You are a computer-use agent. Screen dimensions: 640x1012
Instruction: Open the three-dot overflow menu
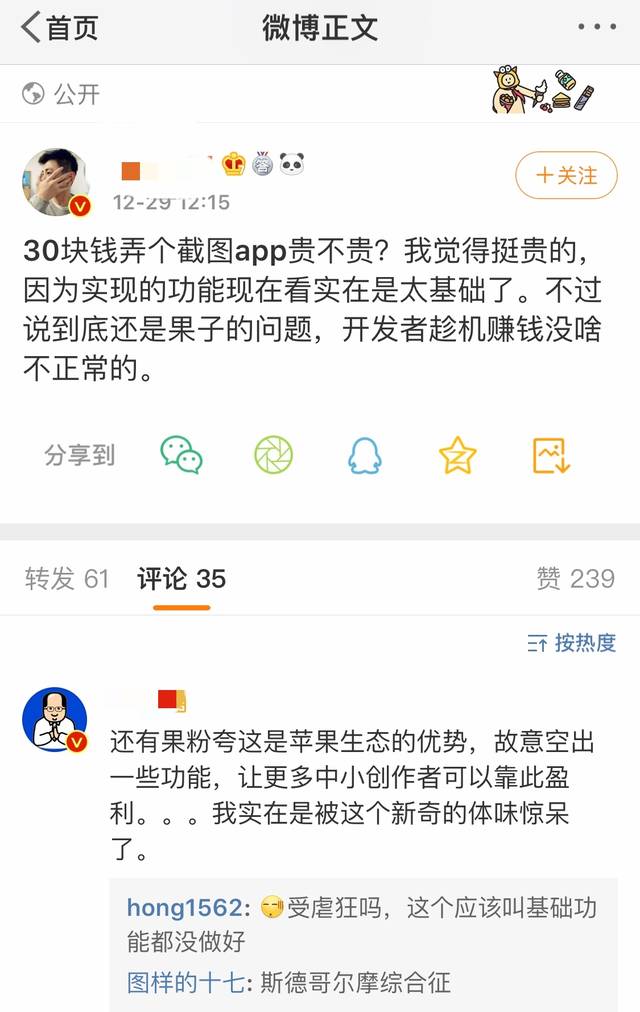(x=597, y=28)
